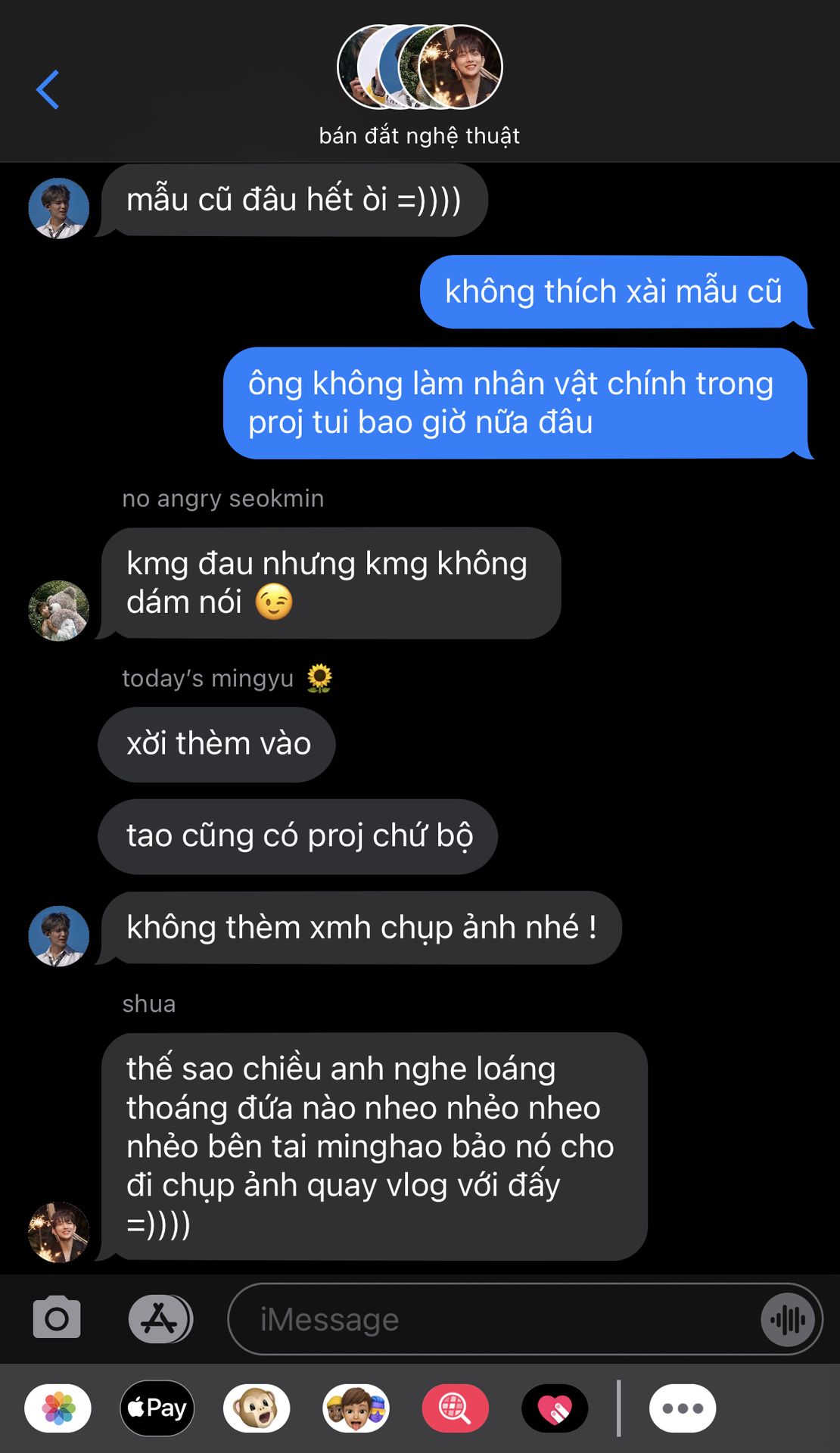
Task: Toggle the App Store apps drawer
Action: 160,1318
